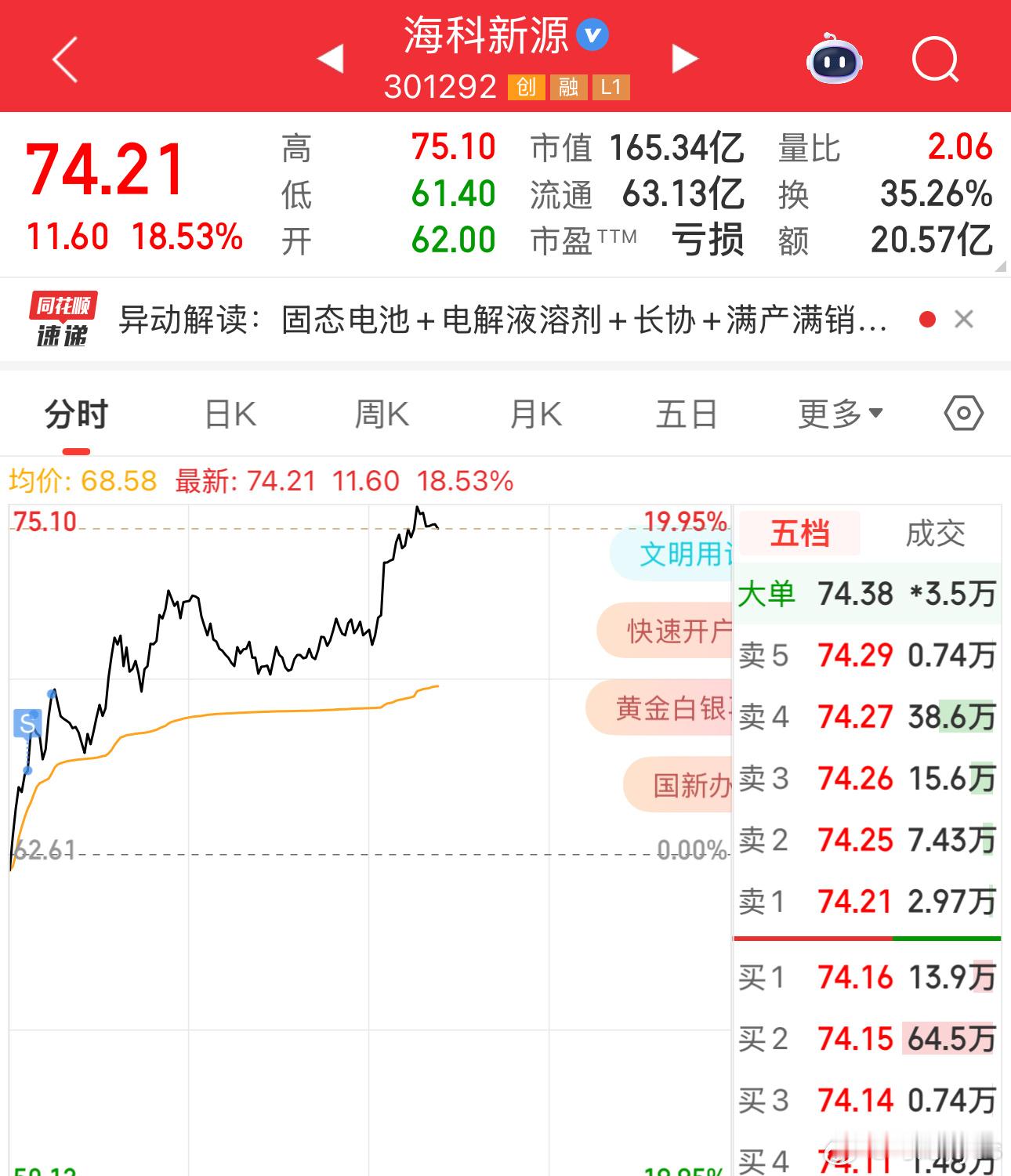Switch to the 周K chart
Viewport: 1011px width, 1176px height.
(x=381, y=413)
